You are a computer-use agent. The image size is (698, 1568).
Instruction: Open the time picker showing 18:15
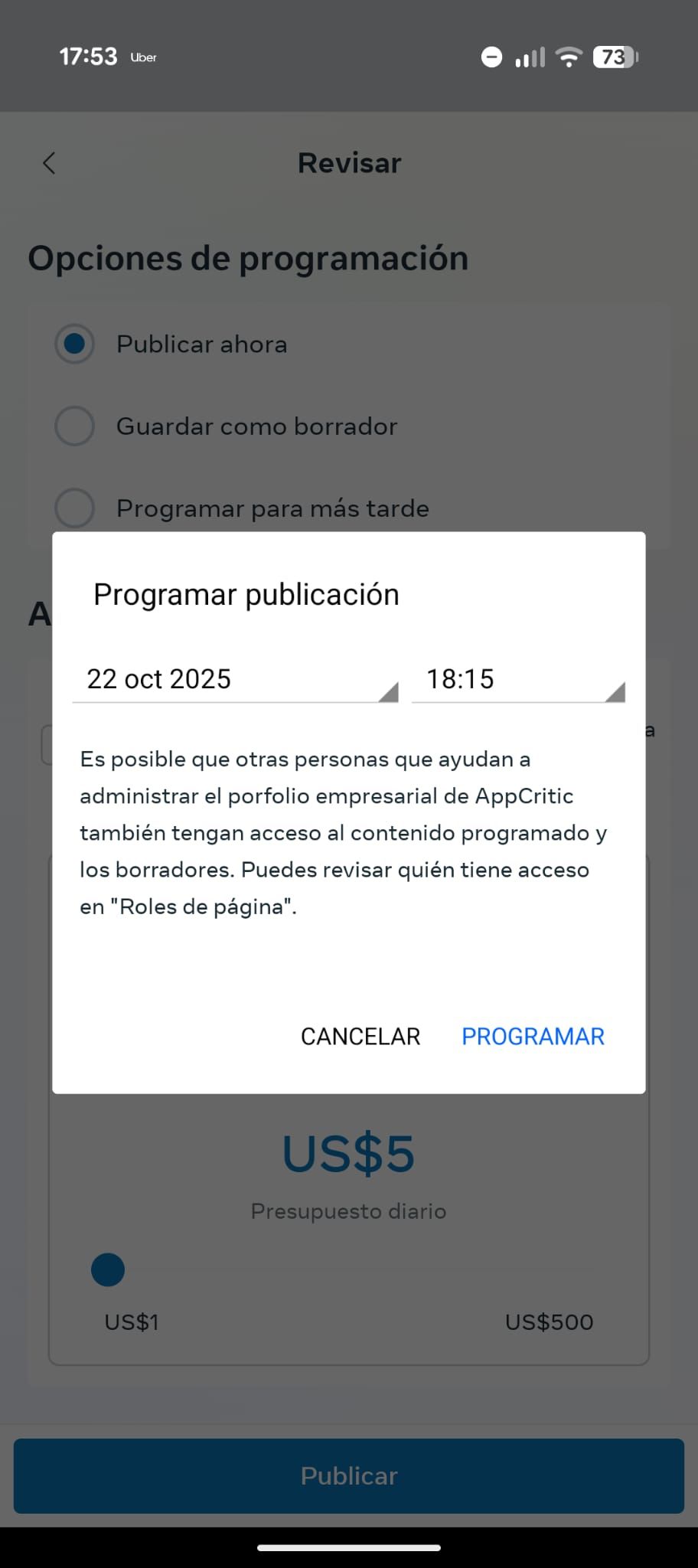[518, 679]
